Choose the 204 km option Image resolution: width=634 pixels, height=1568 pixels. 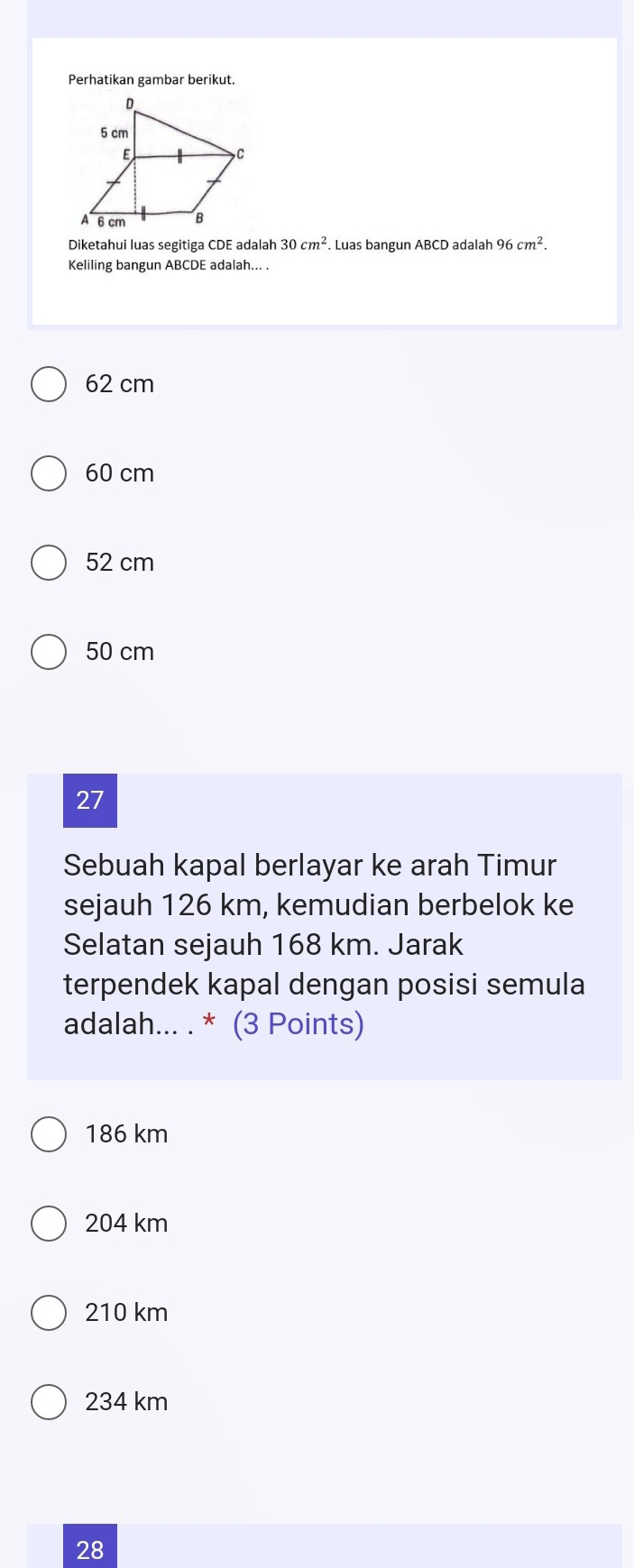pyautogui.click(x=49, y=1224)
